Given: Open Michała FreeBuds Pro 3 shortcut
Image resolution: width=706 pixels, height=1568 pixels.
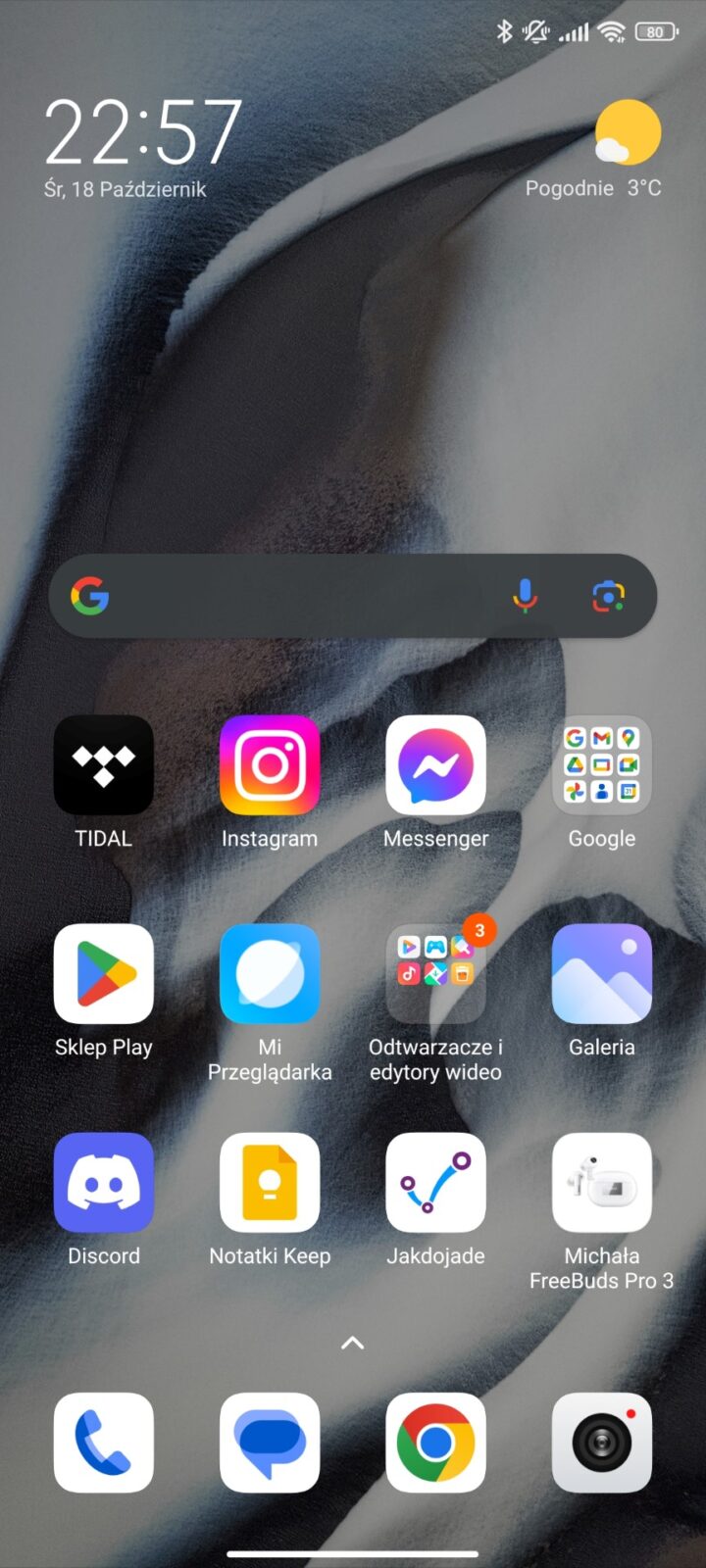Looking at the screenshot, I should (x=601, y=1183).
